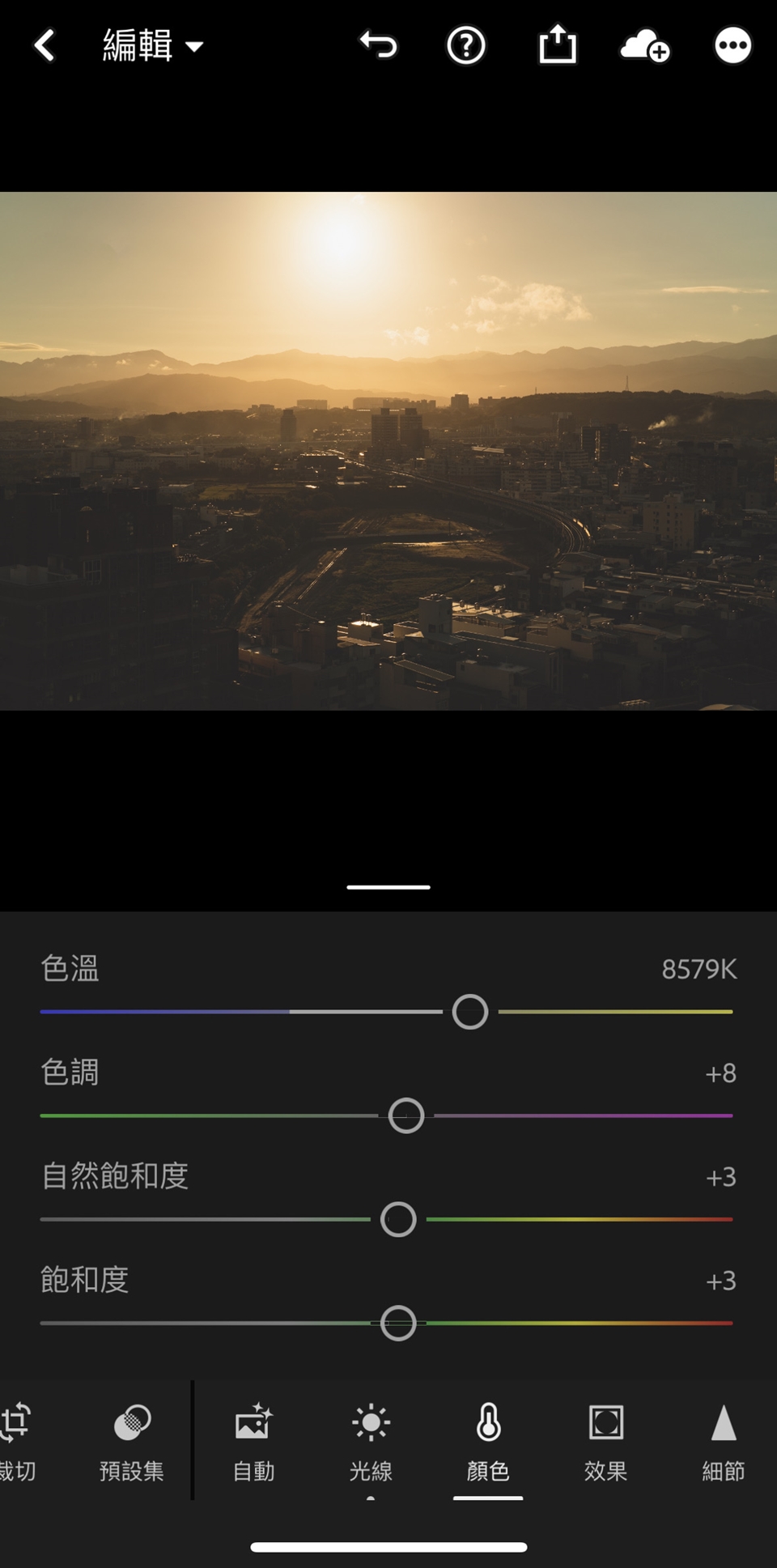Switch to the 光線 panel
The width and height of the screenshot is (777, 1568).
click(x=371, y=1441)
